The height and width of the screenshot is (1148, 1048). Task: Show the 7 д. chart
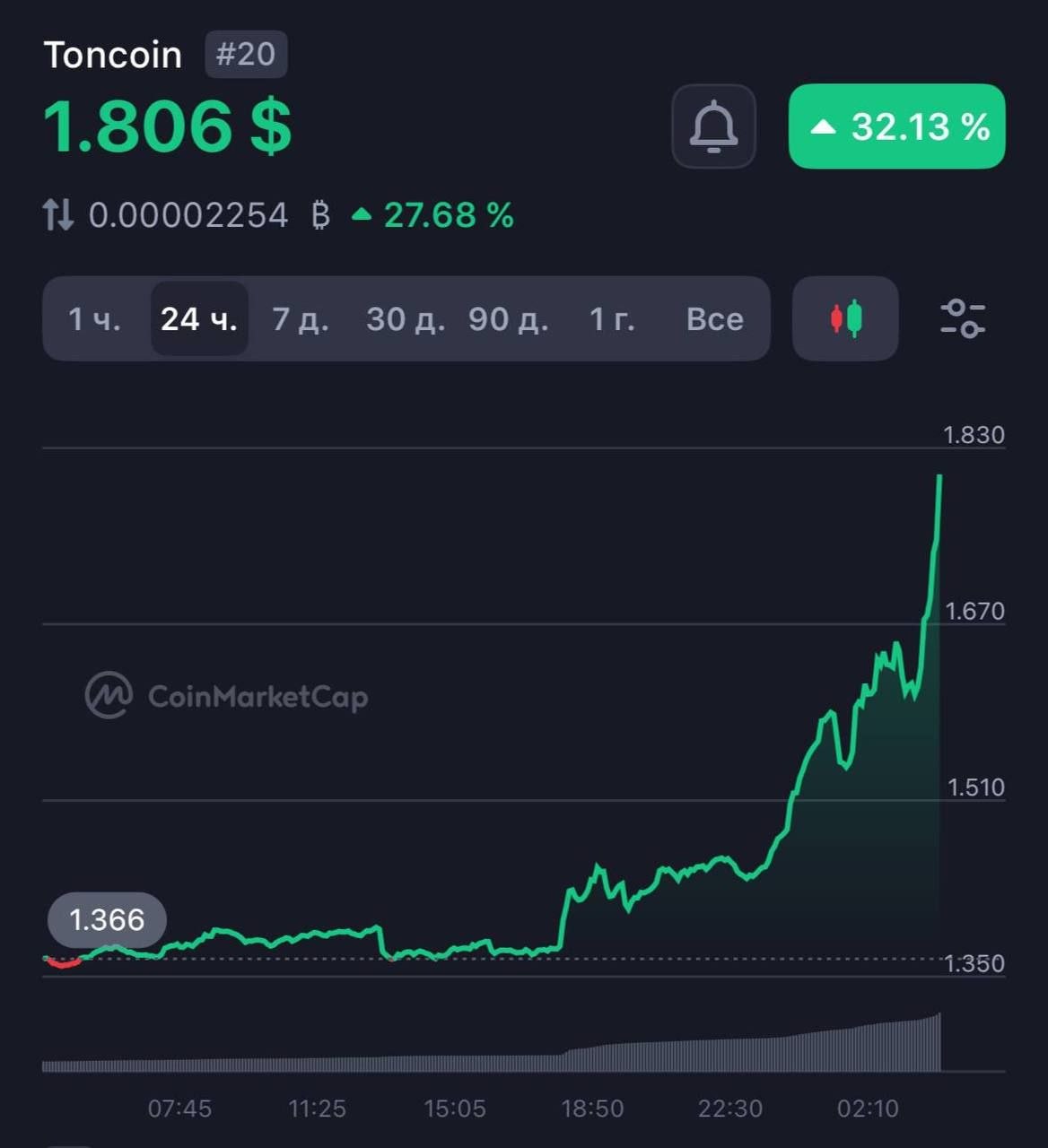301,319
